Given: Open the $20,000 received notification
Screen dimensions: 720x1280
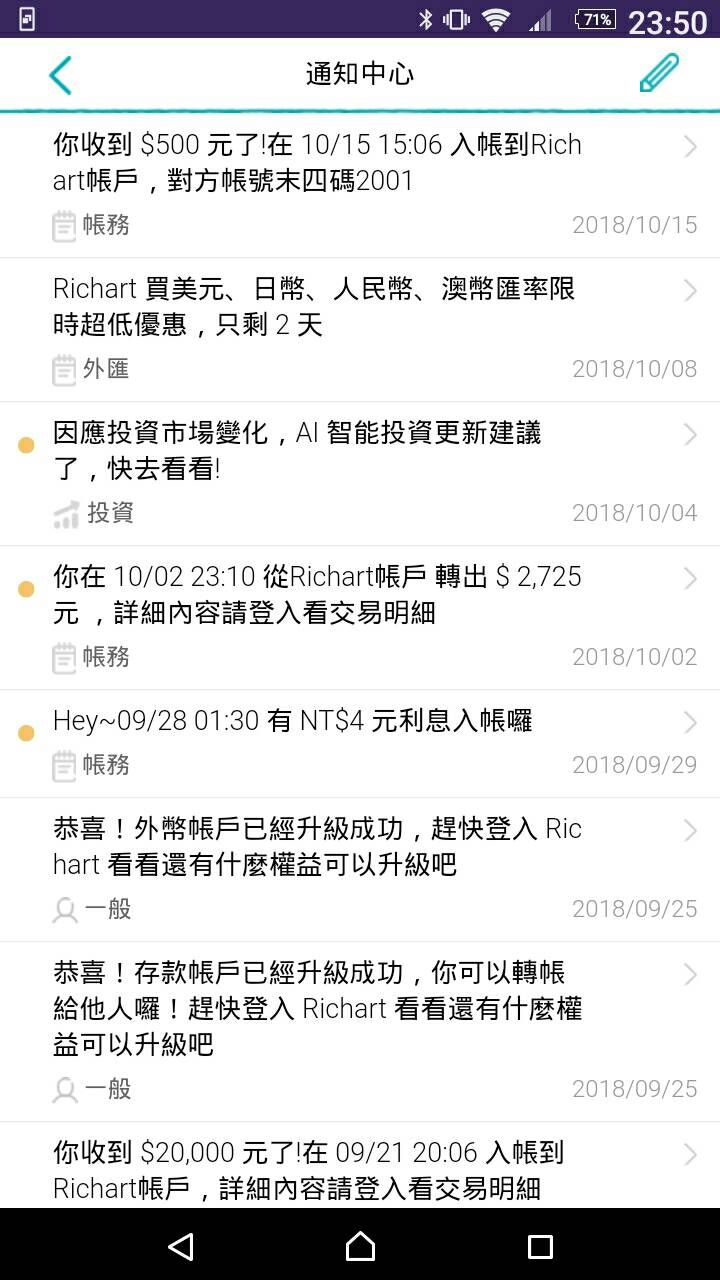Looking at the screenshot, I should [x=360, y=1165].
